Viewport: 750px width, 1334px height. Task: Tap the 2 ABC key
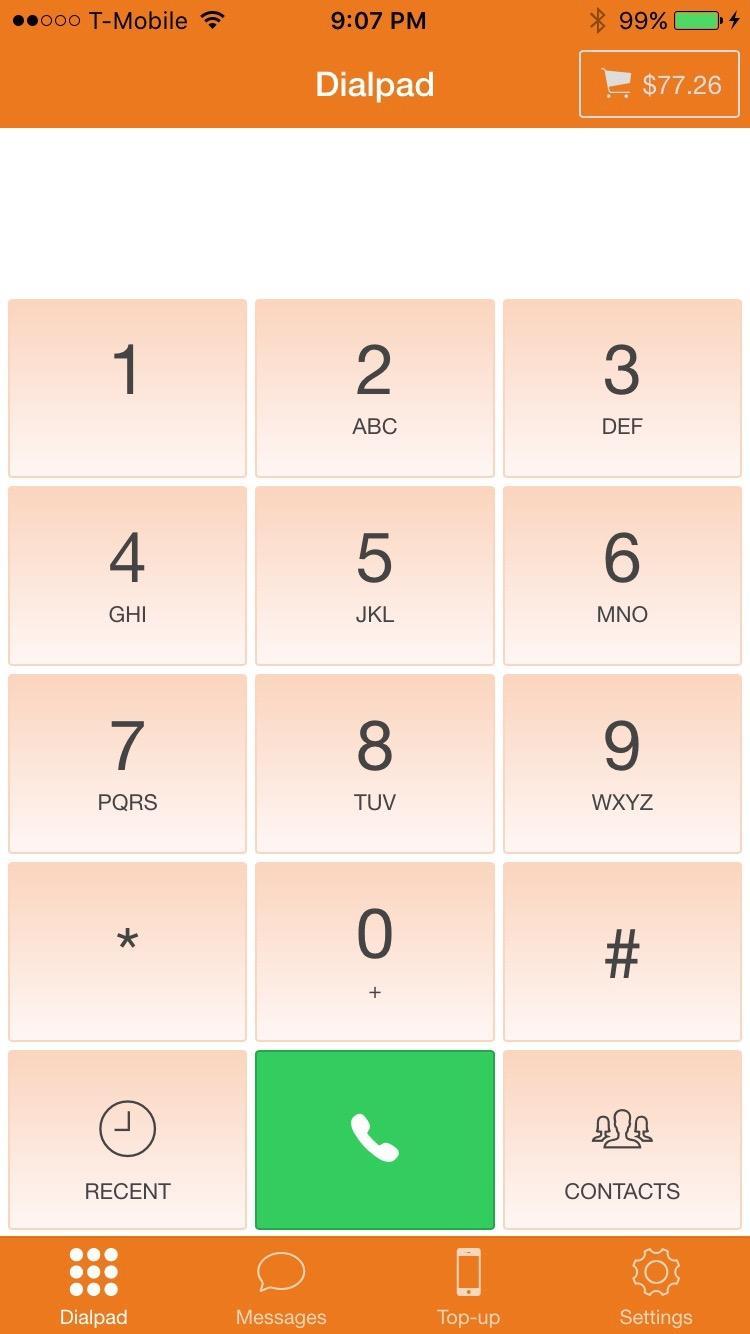375,388
